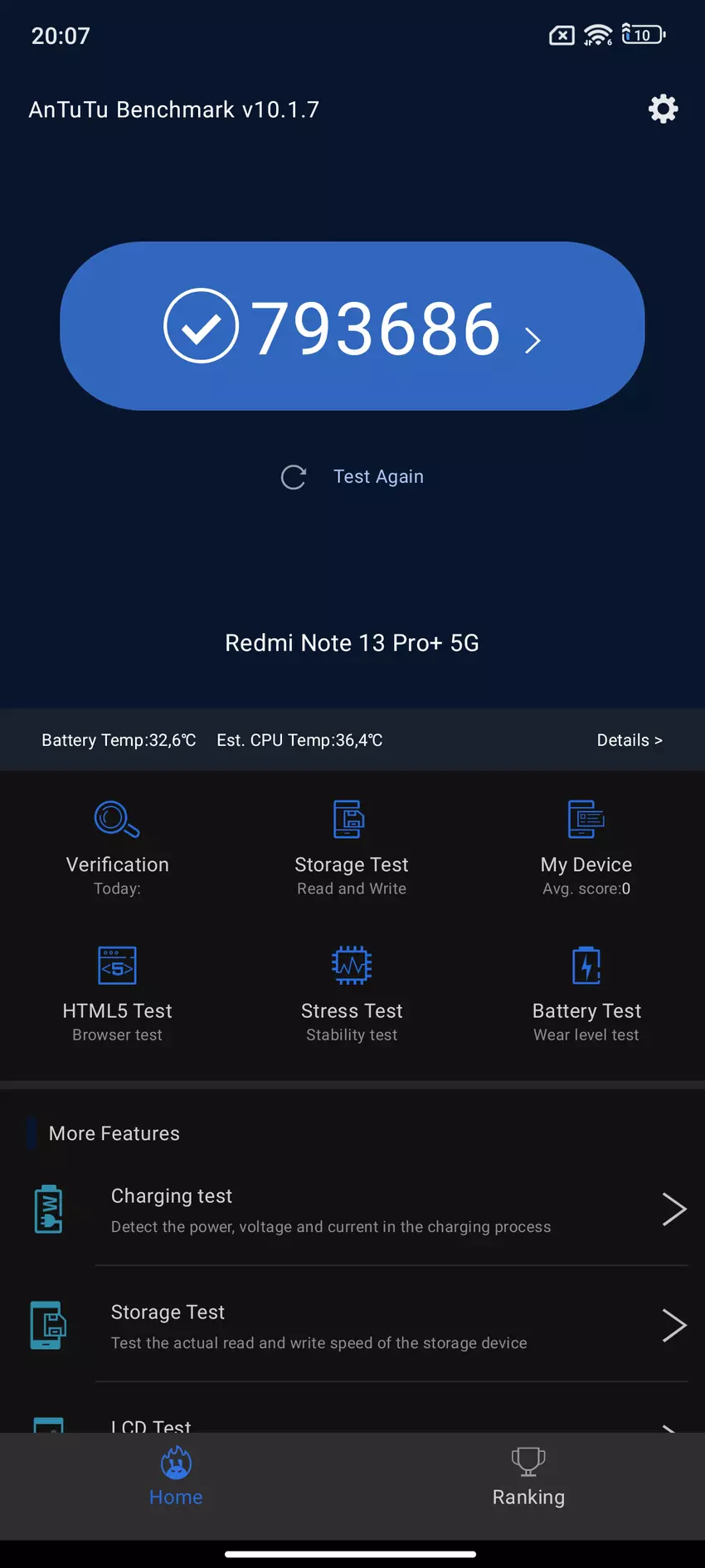Run the Stress Test
This screenshot has height=1568, width=705.
pyautogui.click(x=352, y=993)
